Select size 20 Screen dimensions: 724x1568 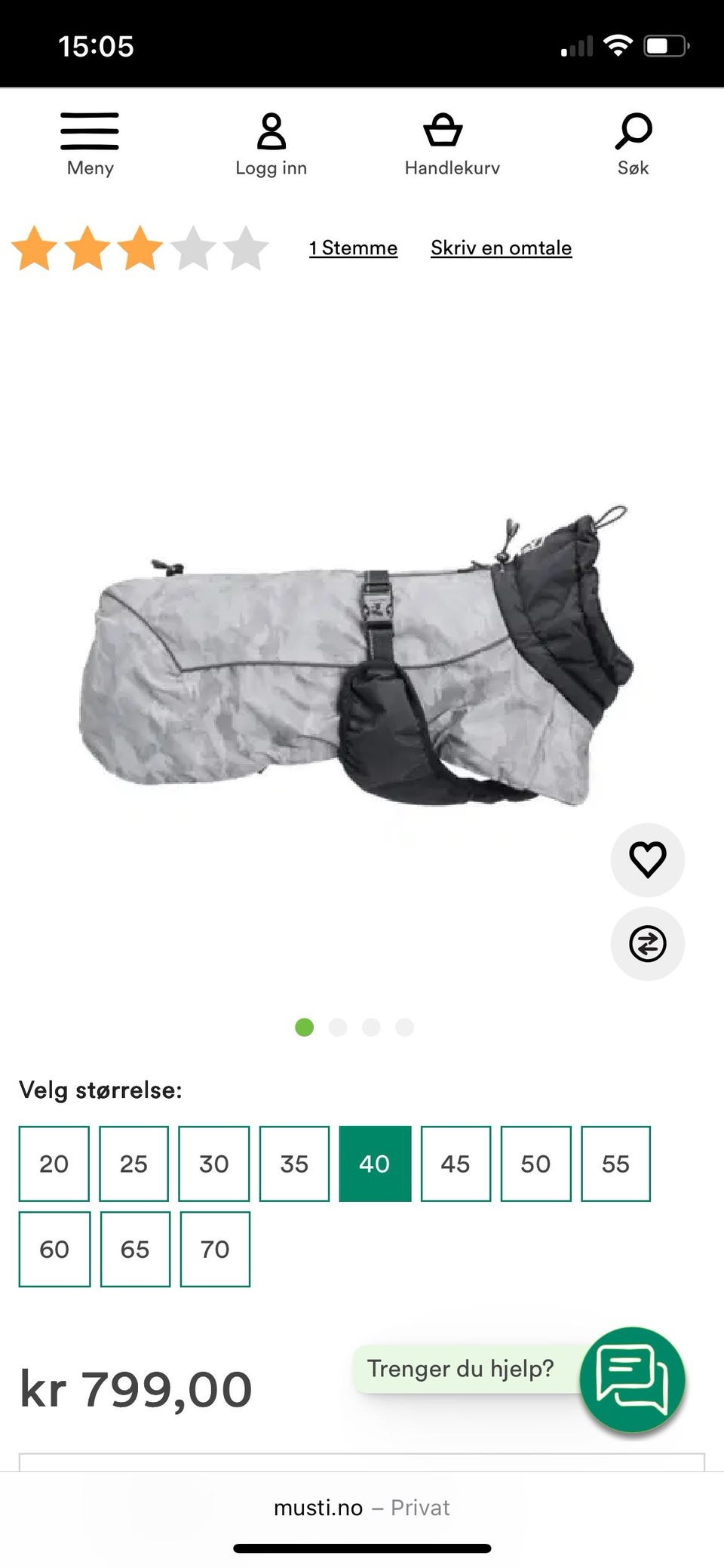point(54,1164)
